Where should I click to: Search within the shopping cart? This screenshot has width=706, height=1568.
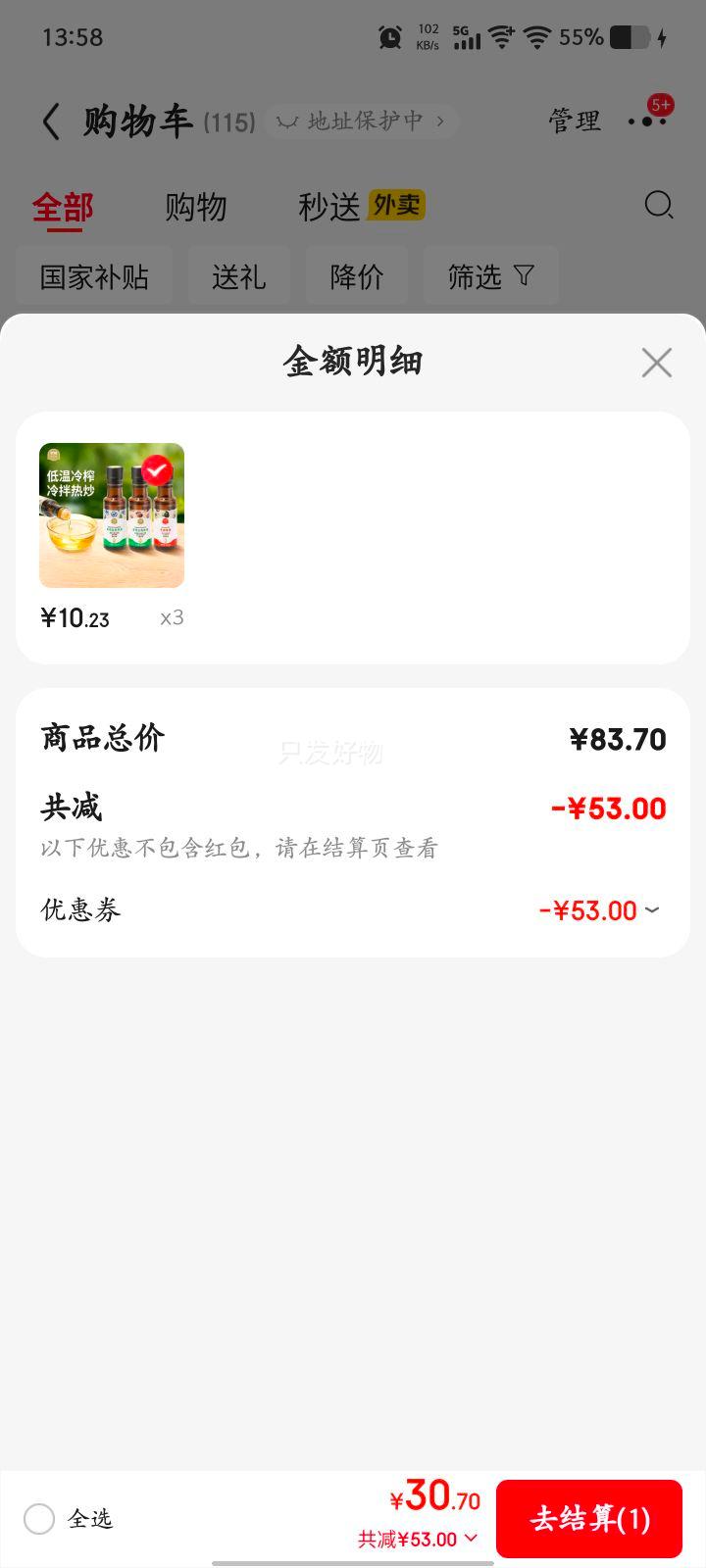click(x=658, y=206)
